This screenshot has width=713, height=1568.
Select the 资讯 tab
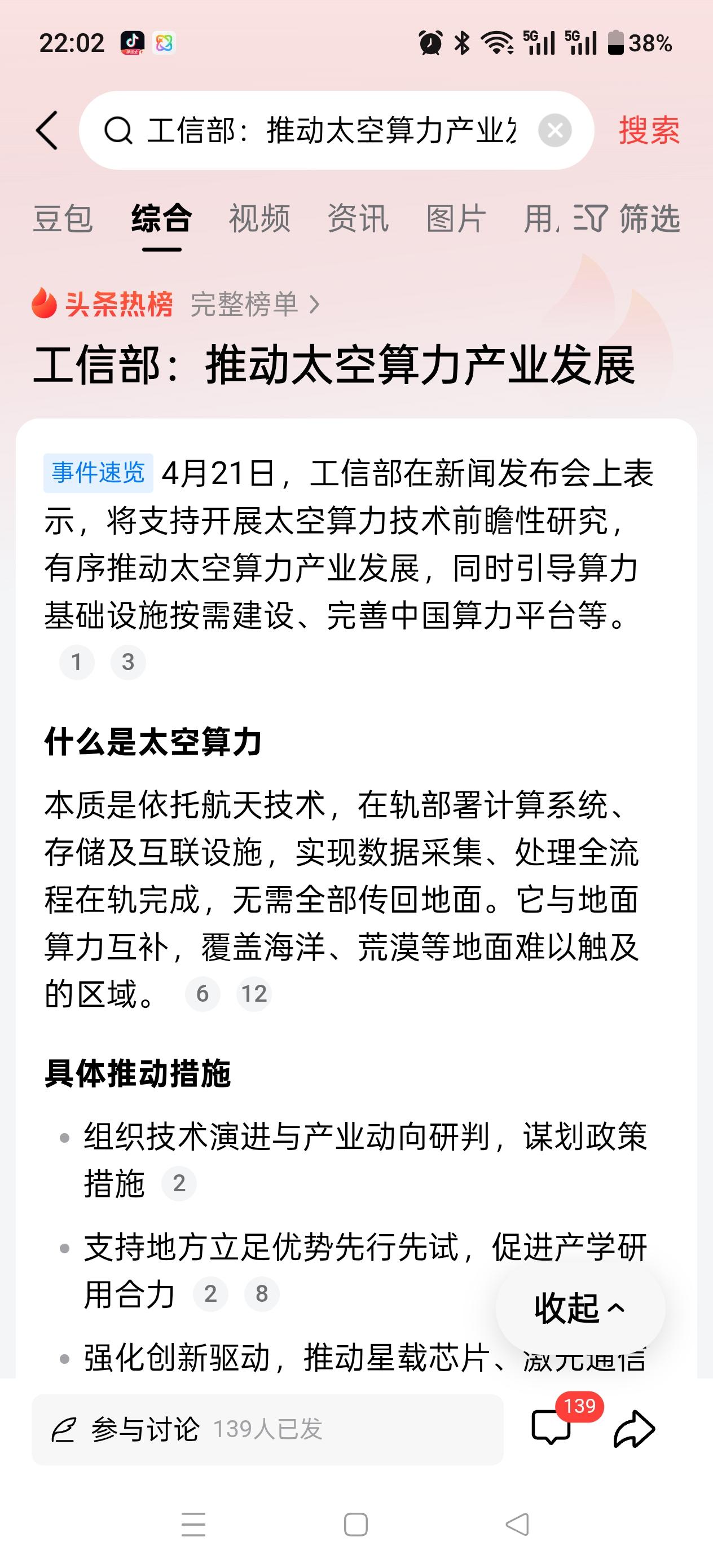358,219
